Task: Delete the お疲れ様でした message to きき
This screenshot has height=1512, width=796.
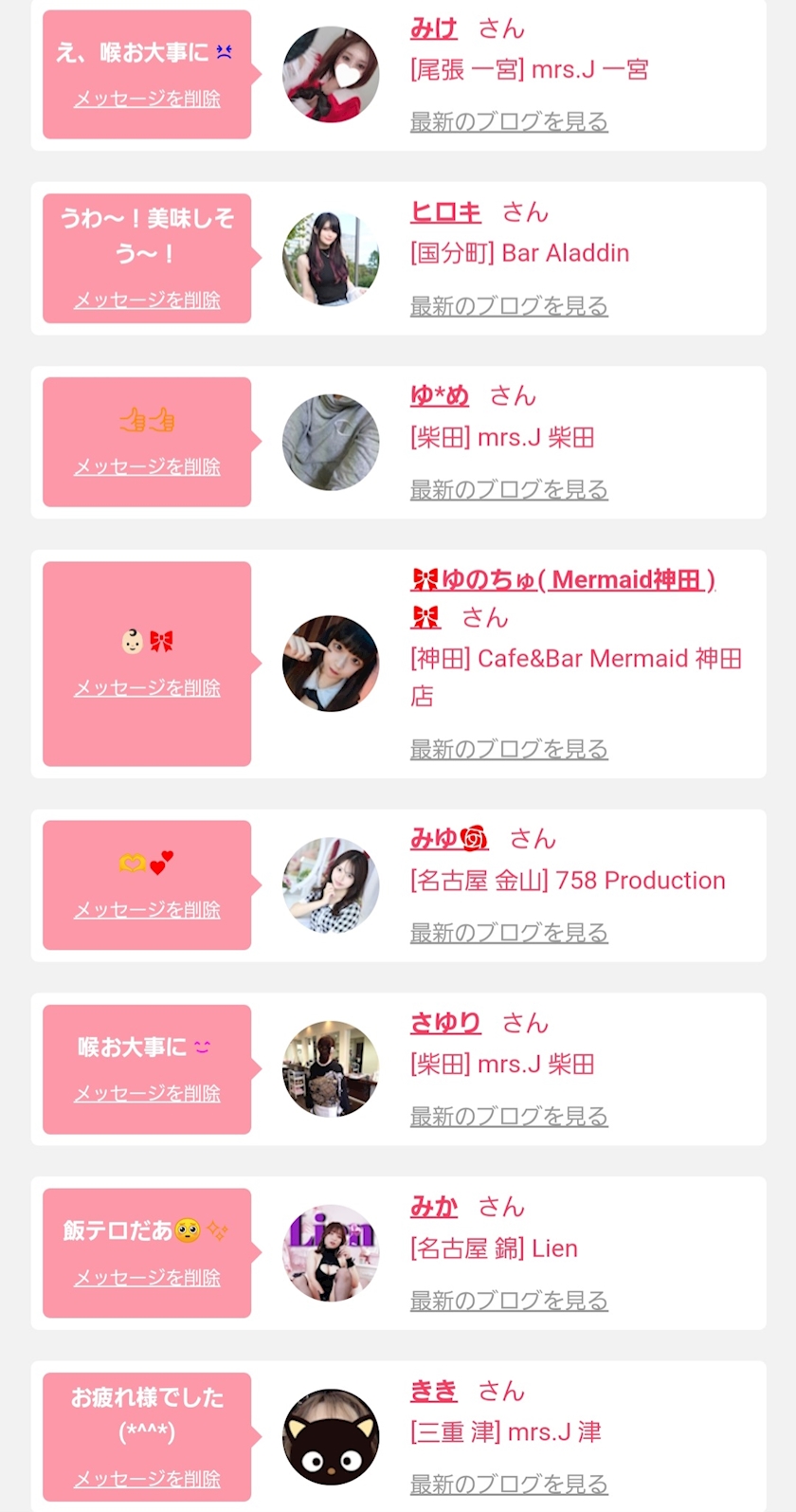Action: pyautogui.click(x=147, y=1479)
